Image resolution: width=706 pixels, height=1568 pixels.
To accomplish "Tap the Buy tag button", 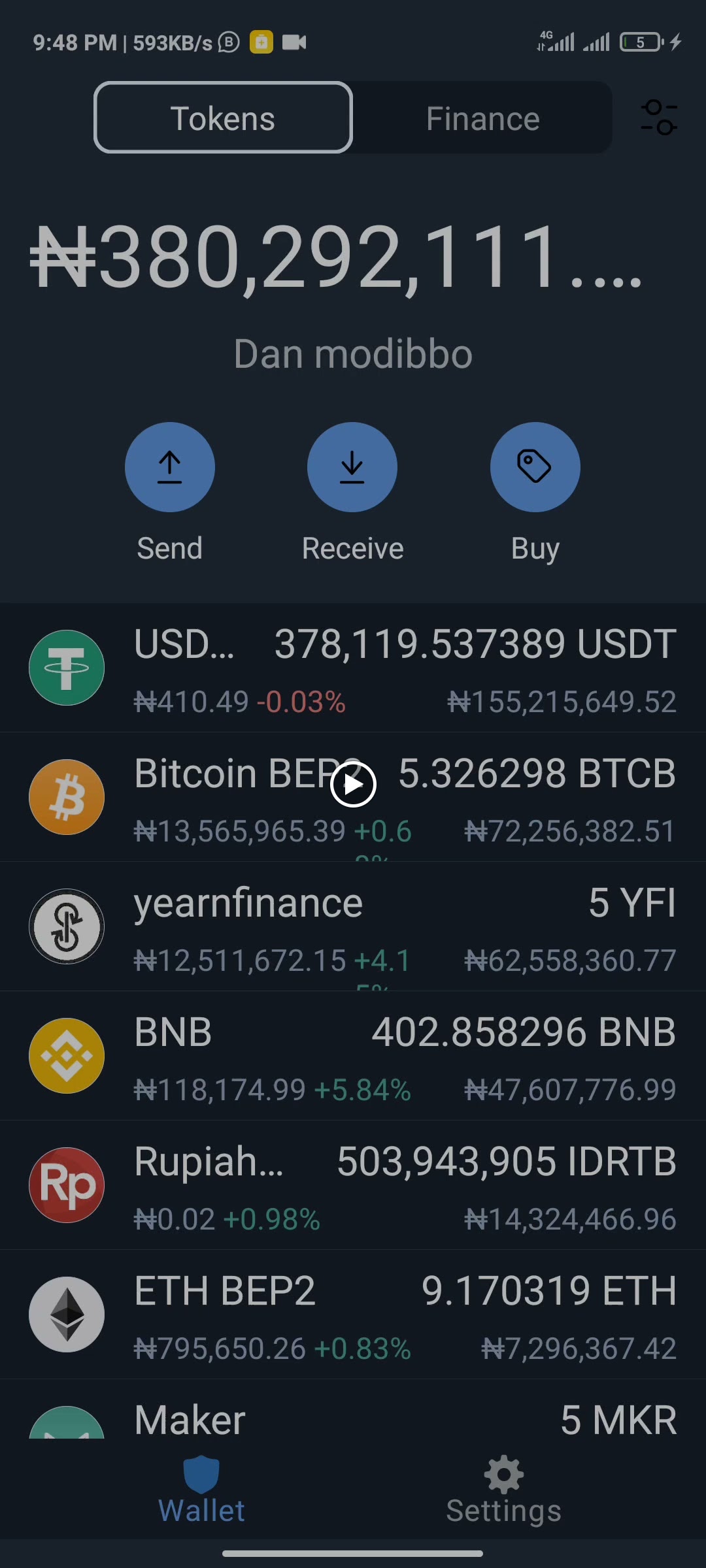I will (535, 466).
